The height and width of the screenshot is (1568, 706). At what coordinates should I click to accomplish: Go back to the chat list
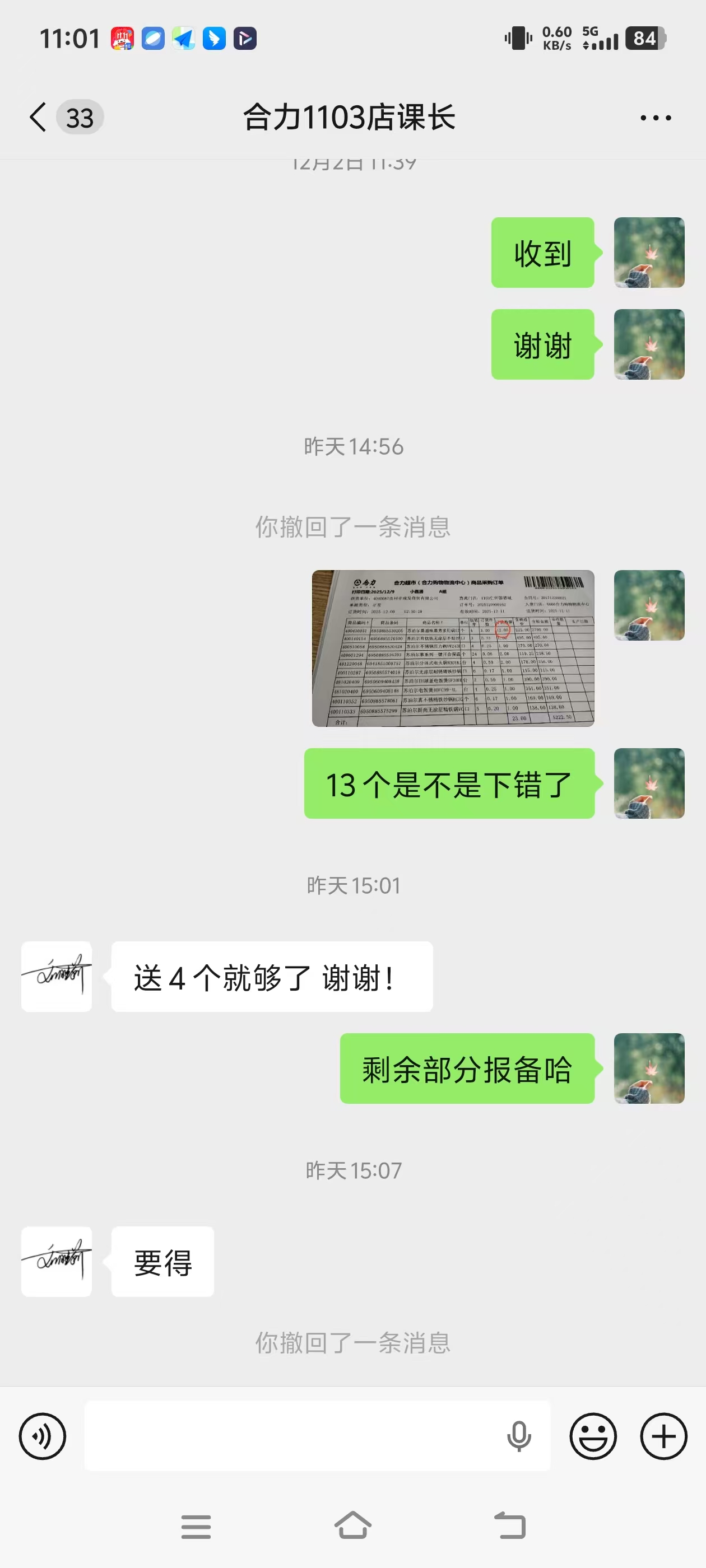pos(38,117)
